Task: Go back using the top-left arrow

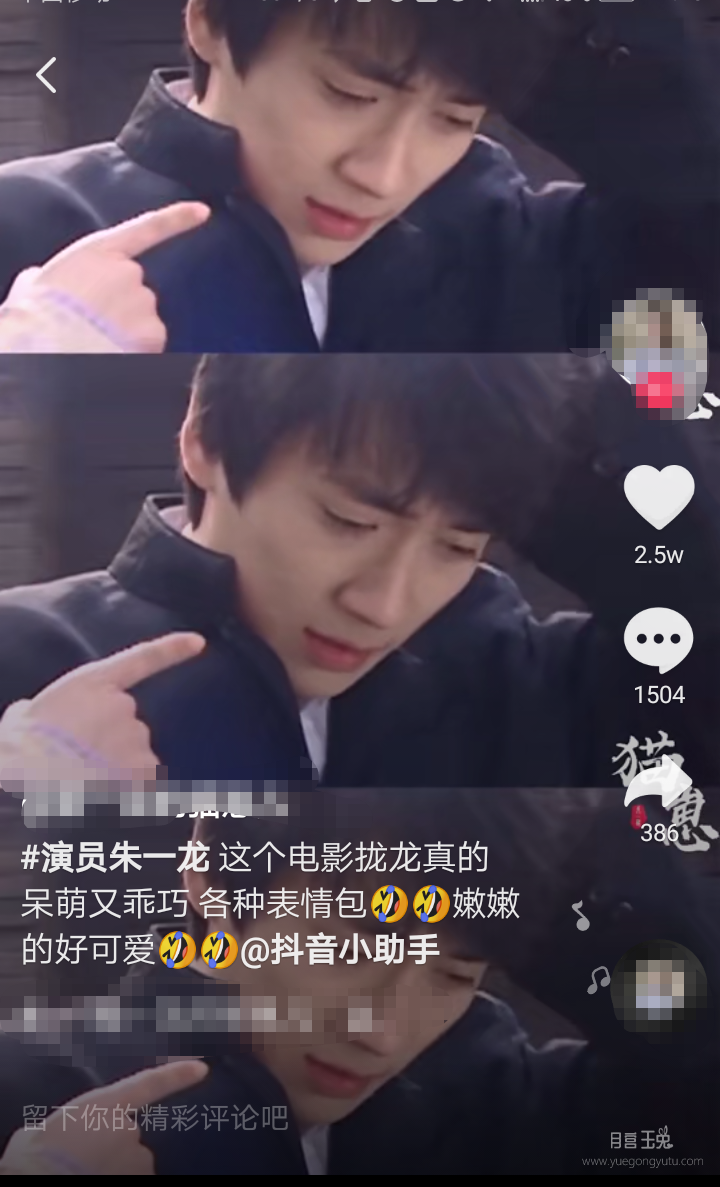Action: pos(46,75)
